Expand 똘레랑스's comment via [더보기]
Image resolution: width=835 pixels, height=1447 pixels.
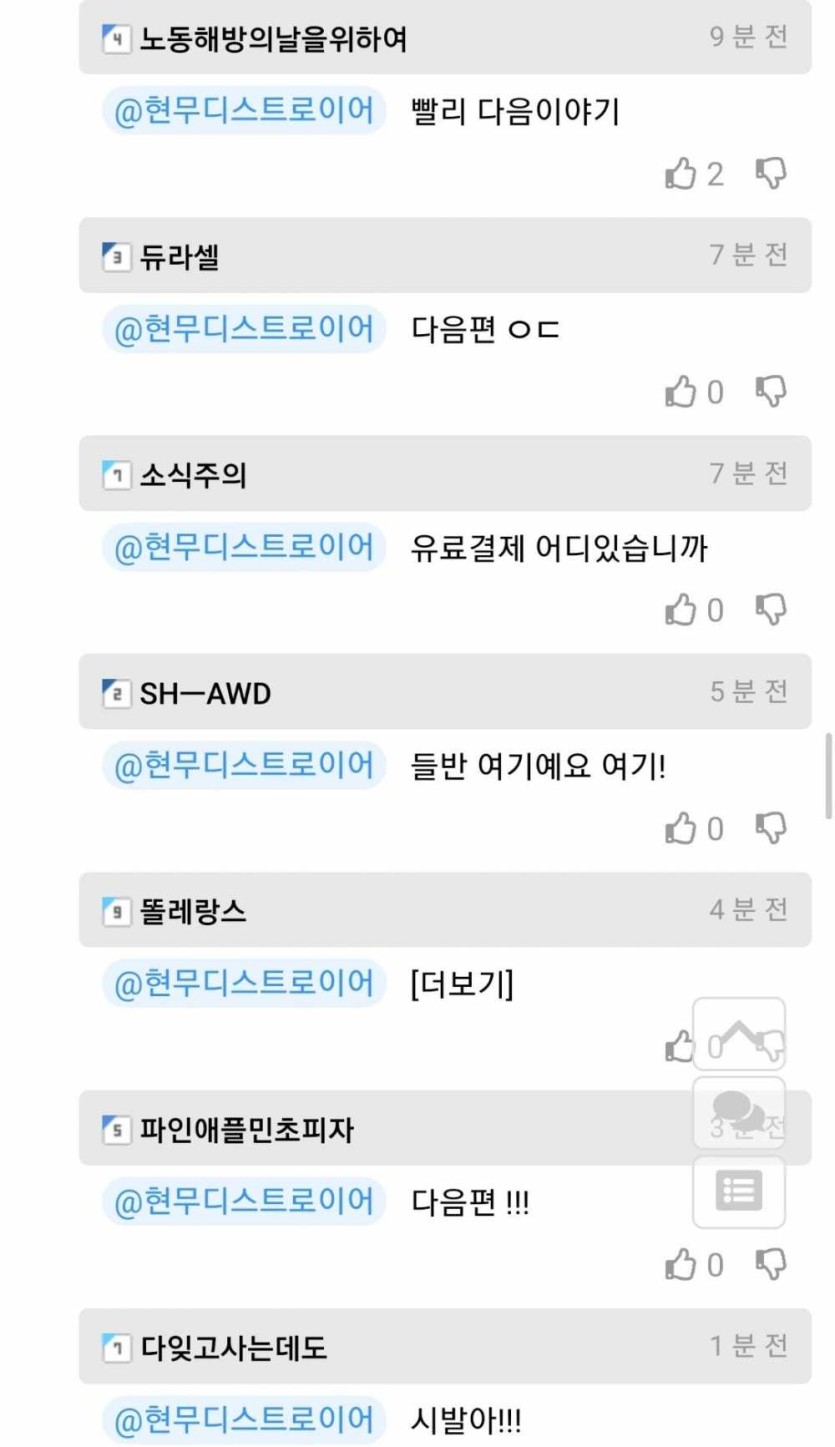point(462,985)
